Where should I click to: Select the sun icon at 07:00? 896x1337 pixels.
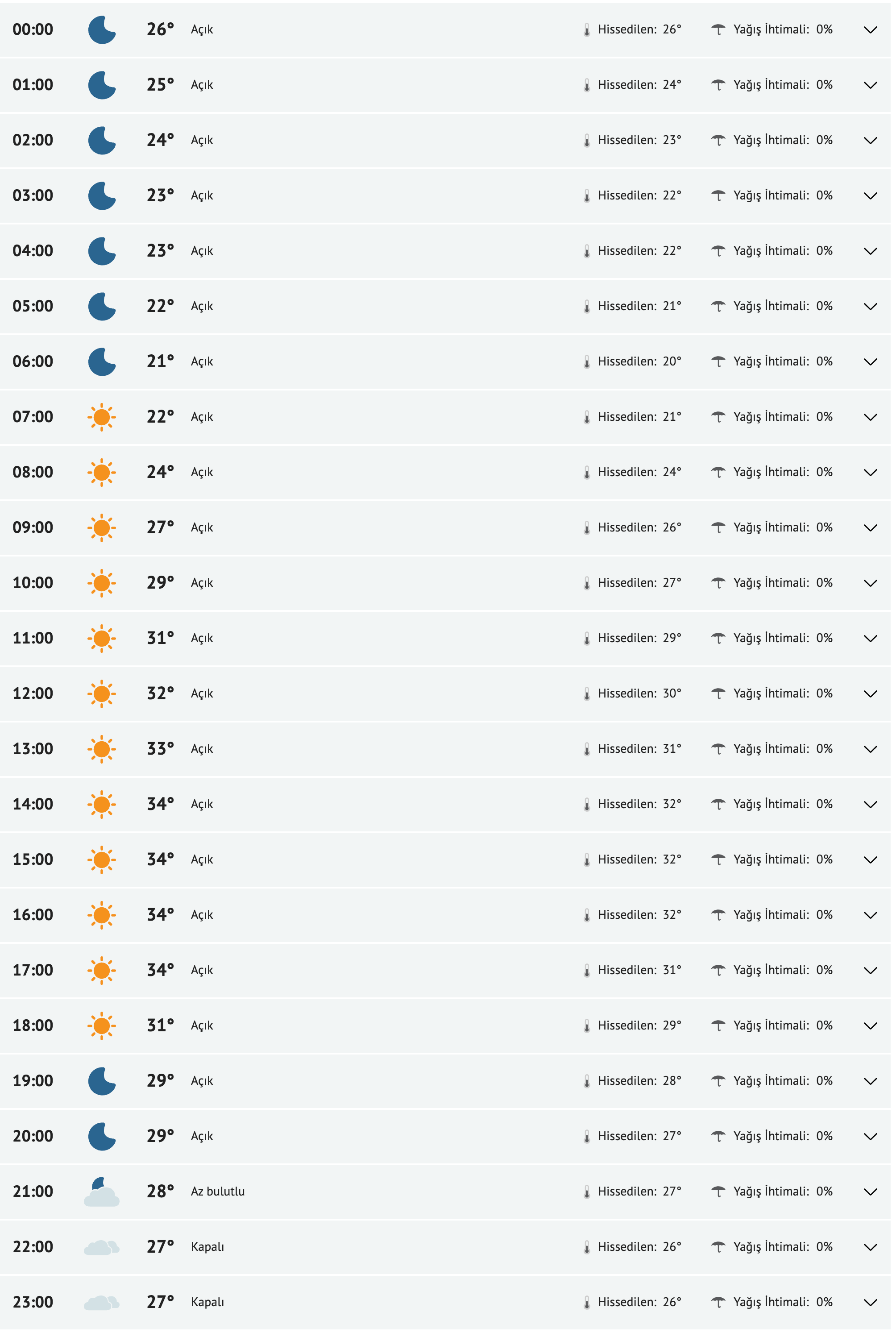pyautogui.click(x=103, y=416)
